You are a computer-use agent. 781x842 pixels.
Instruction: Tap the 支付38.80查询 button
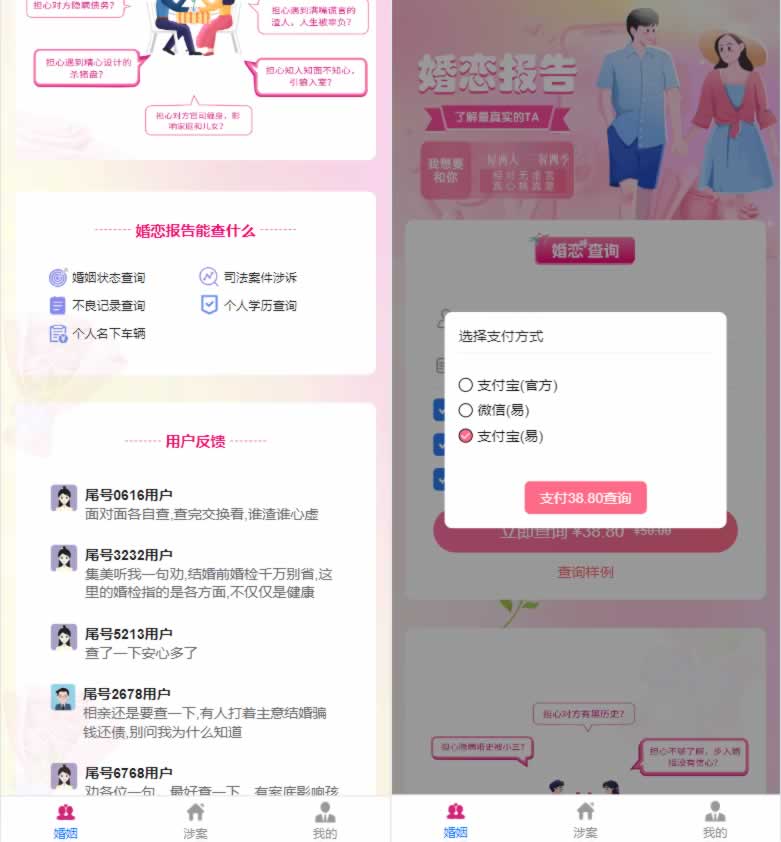point(585,498)
